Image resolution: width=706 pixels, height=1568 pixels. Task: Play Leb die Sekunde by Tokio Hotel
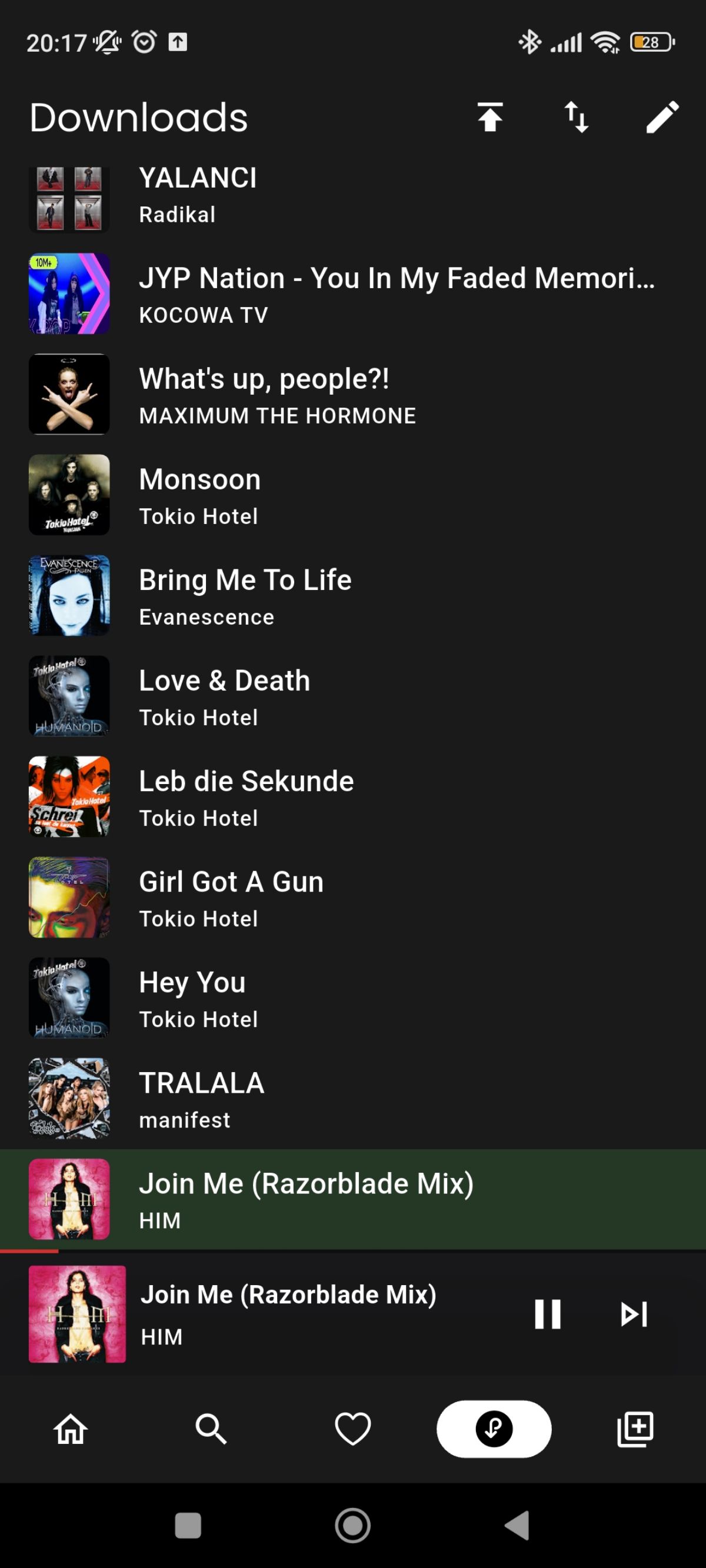[x=352, y=796]
